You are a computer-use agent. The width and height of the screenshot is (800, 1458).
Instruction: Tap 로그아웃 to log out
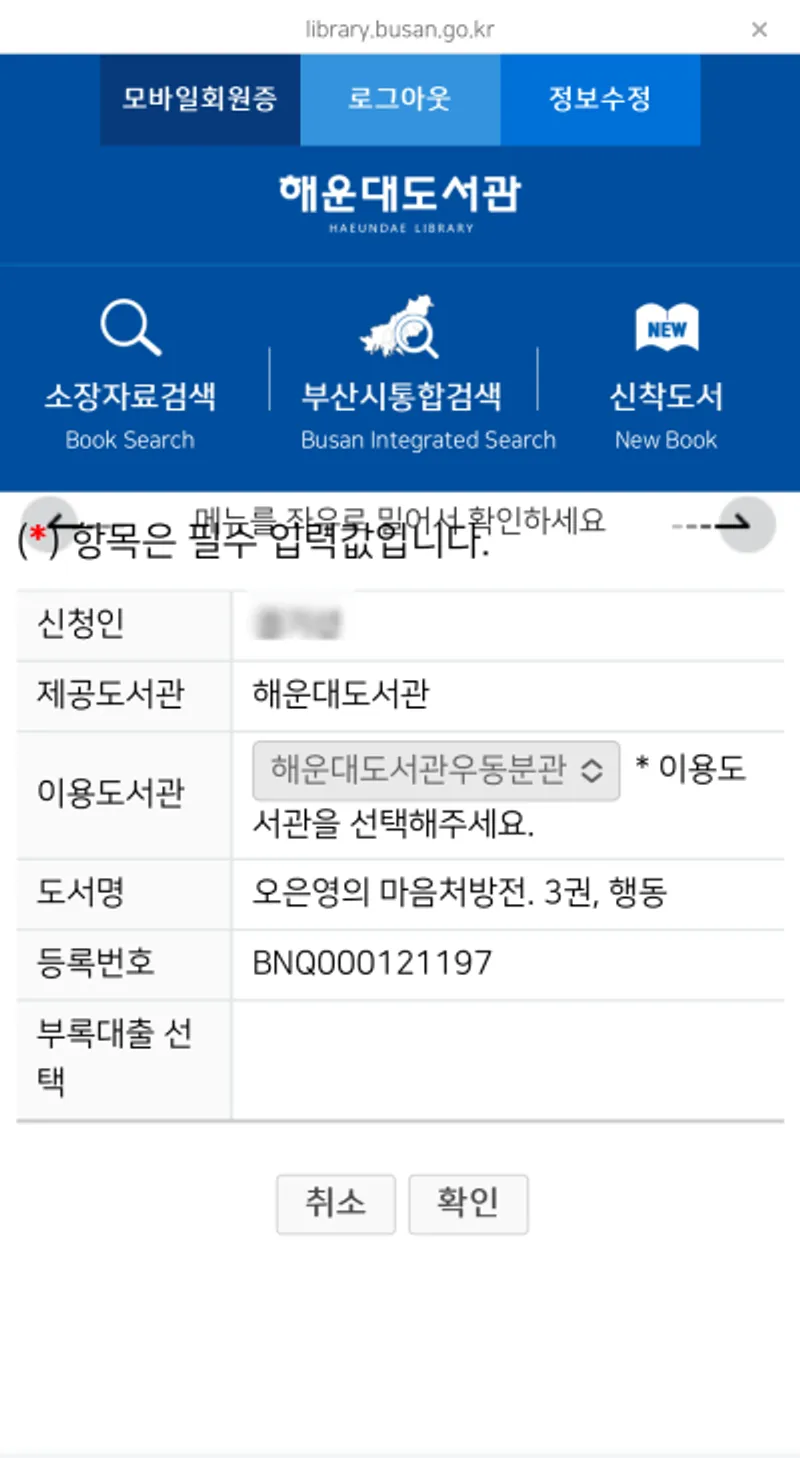(400, 99)
